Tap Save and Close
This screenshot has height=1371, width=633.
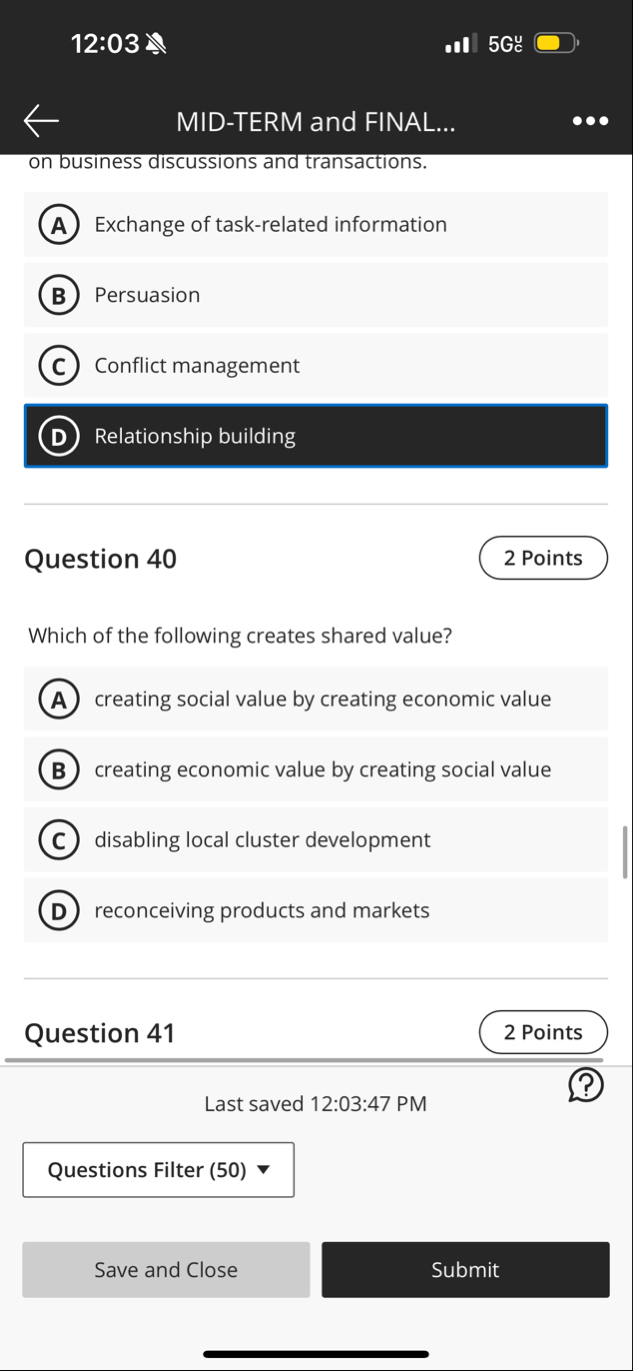click(166, 1270)
